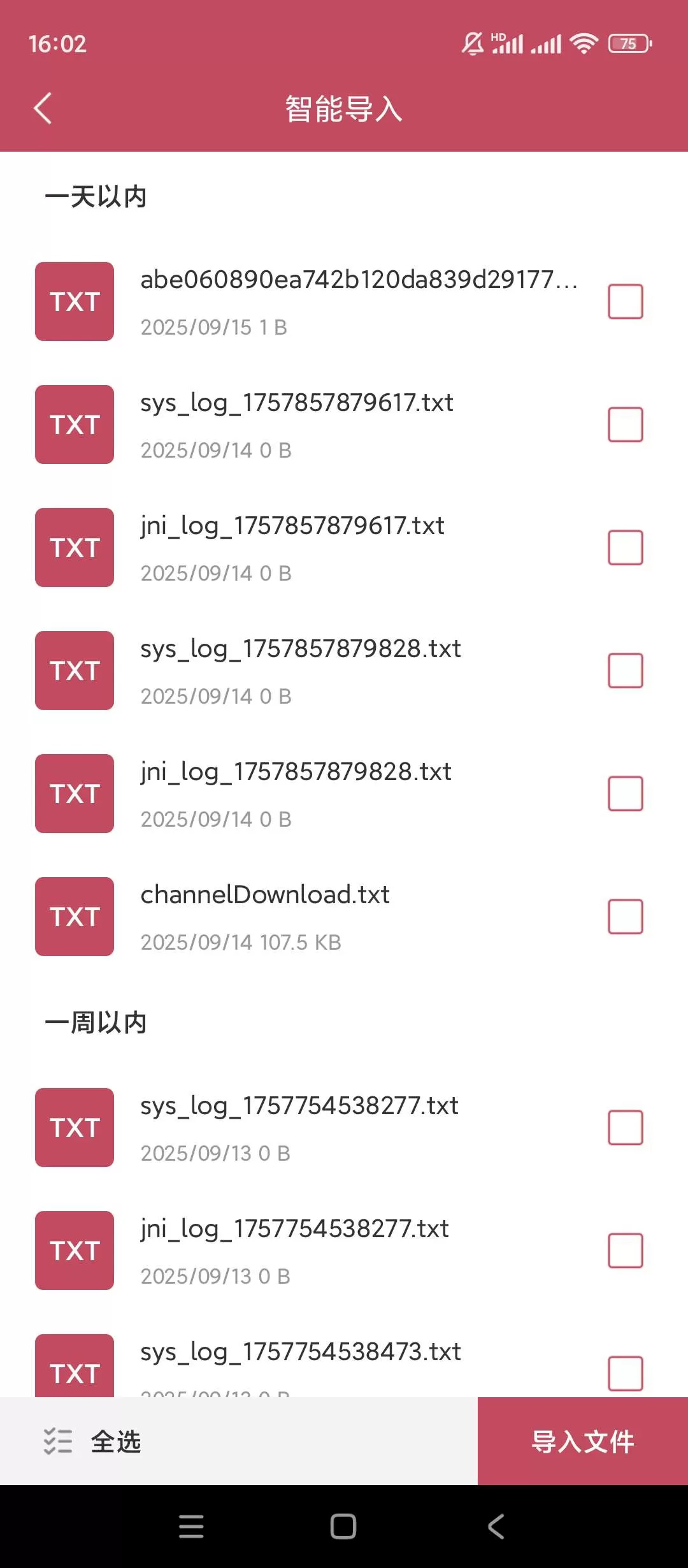
Task: Tap the select-all list icon next to 全选
Action: [x=58, y=1443]
